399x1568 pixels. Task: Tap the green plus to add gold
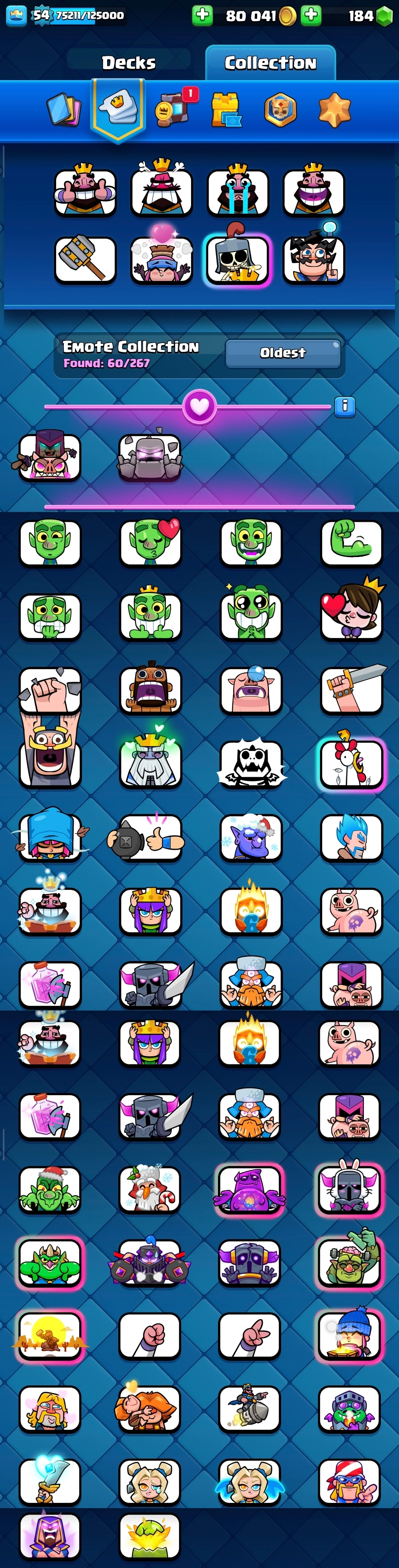(x=202, y=15)
